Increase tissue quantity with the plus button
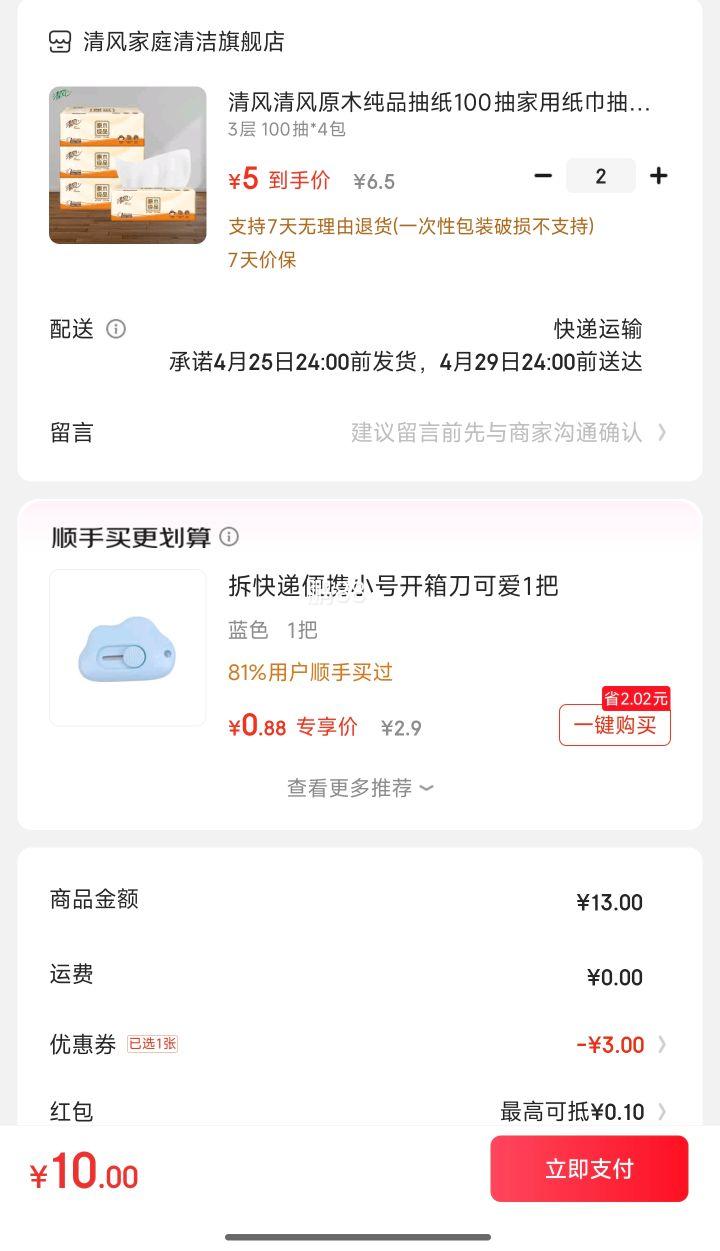720x1251 pixels. (x=658, y=176)
